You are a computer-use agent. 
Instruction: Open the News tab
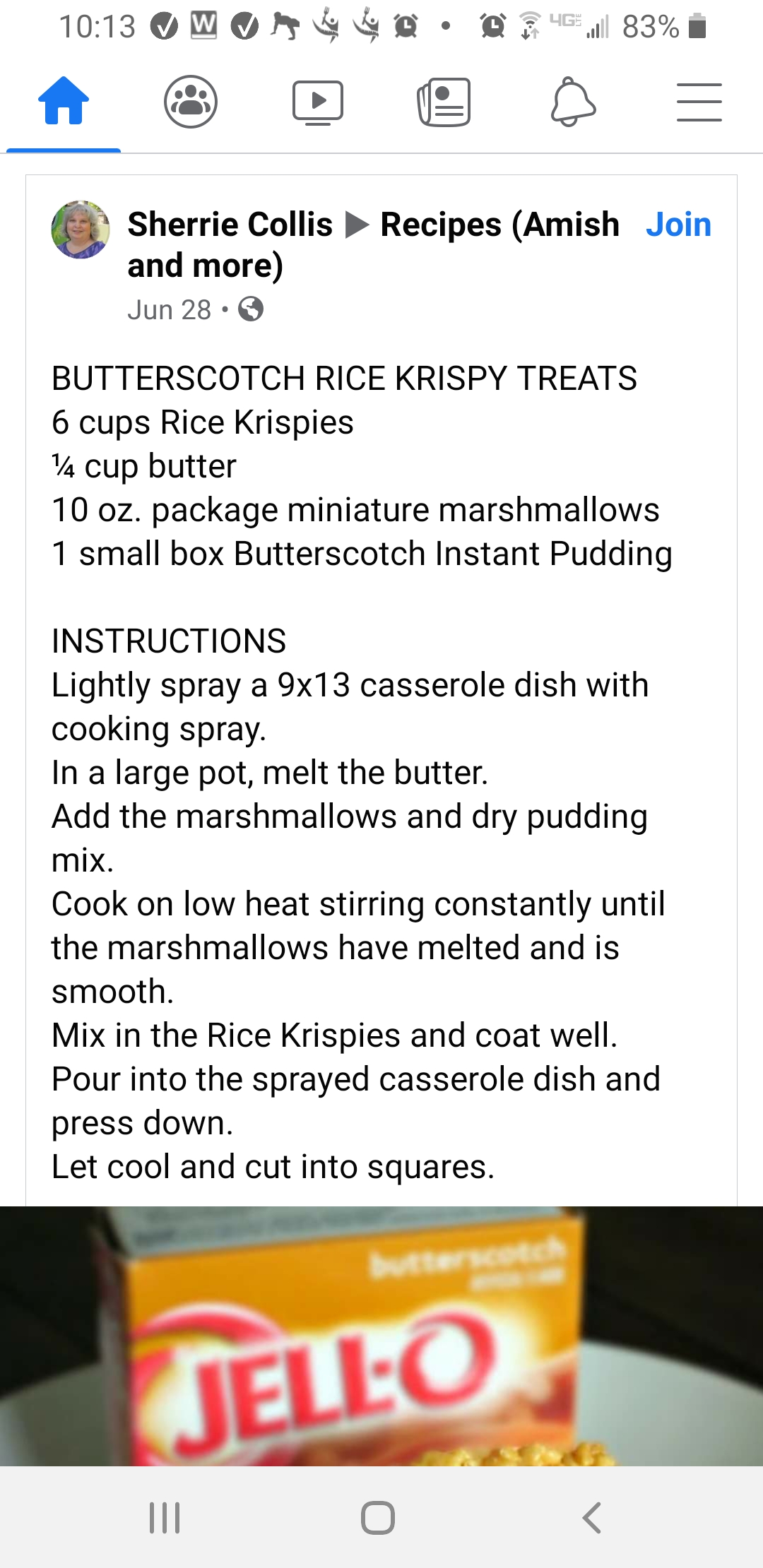(x=444, y=102)
